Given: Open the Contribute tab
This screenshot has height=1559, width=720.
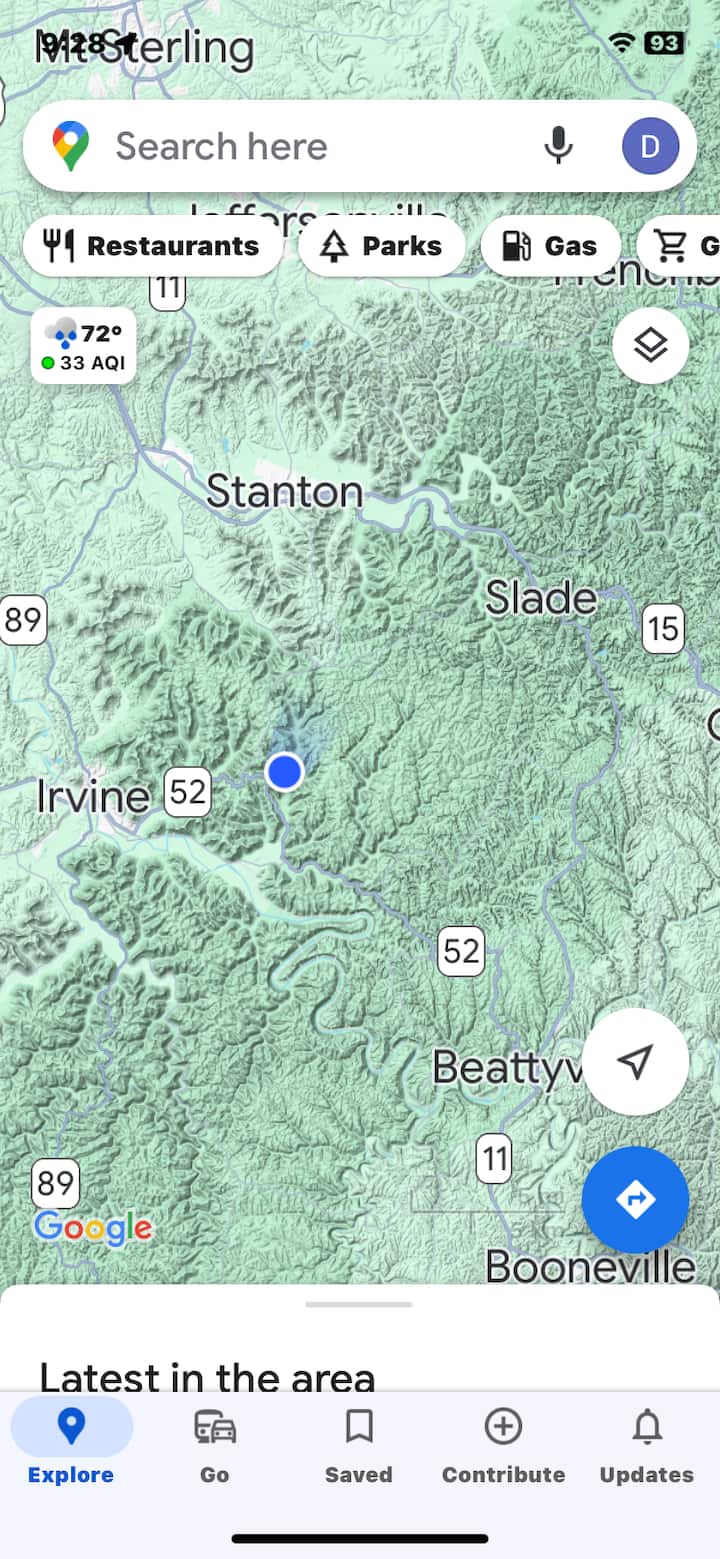Looking at the screenshot, I should tap(503, 1443).
